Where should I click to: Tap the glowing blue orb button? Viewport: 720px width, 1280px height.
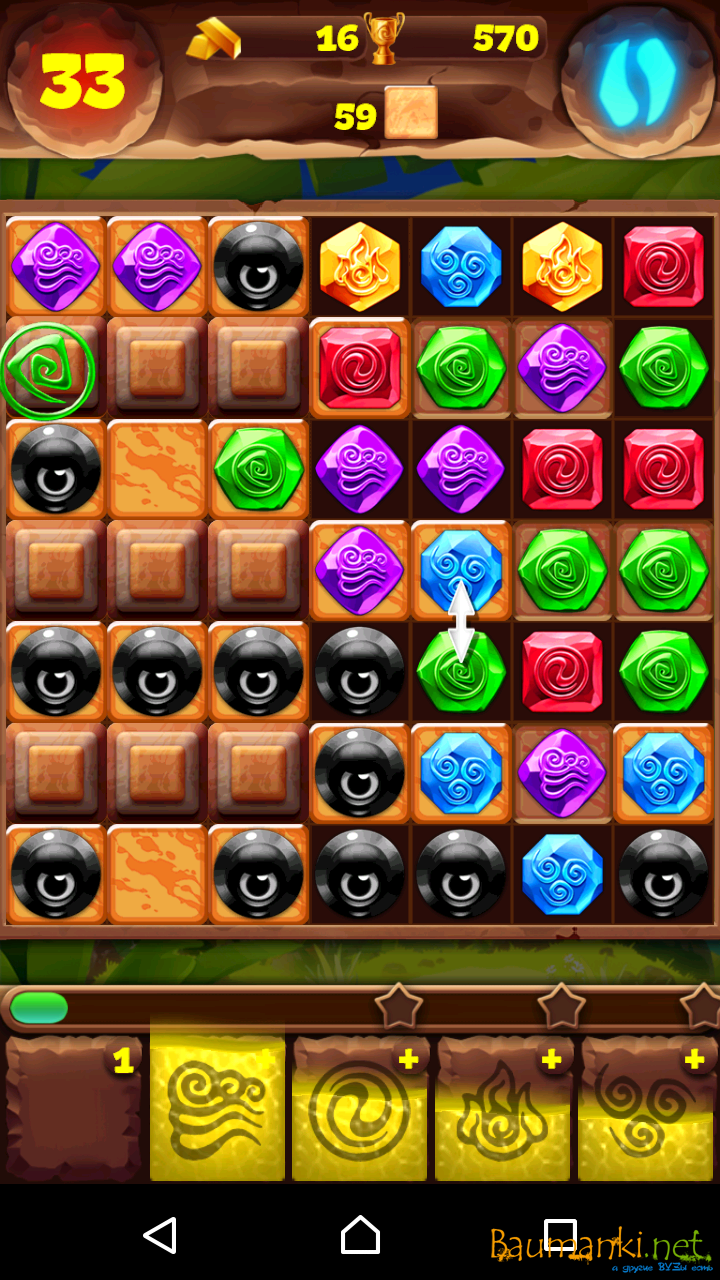tap(637, 78)
